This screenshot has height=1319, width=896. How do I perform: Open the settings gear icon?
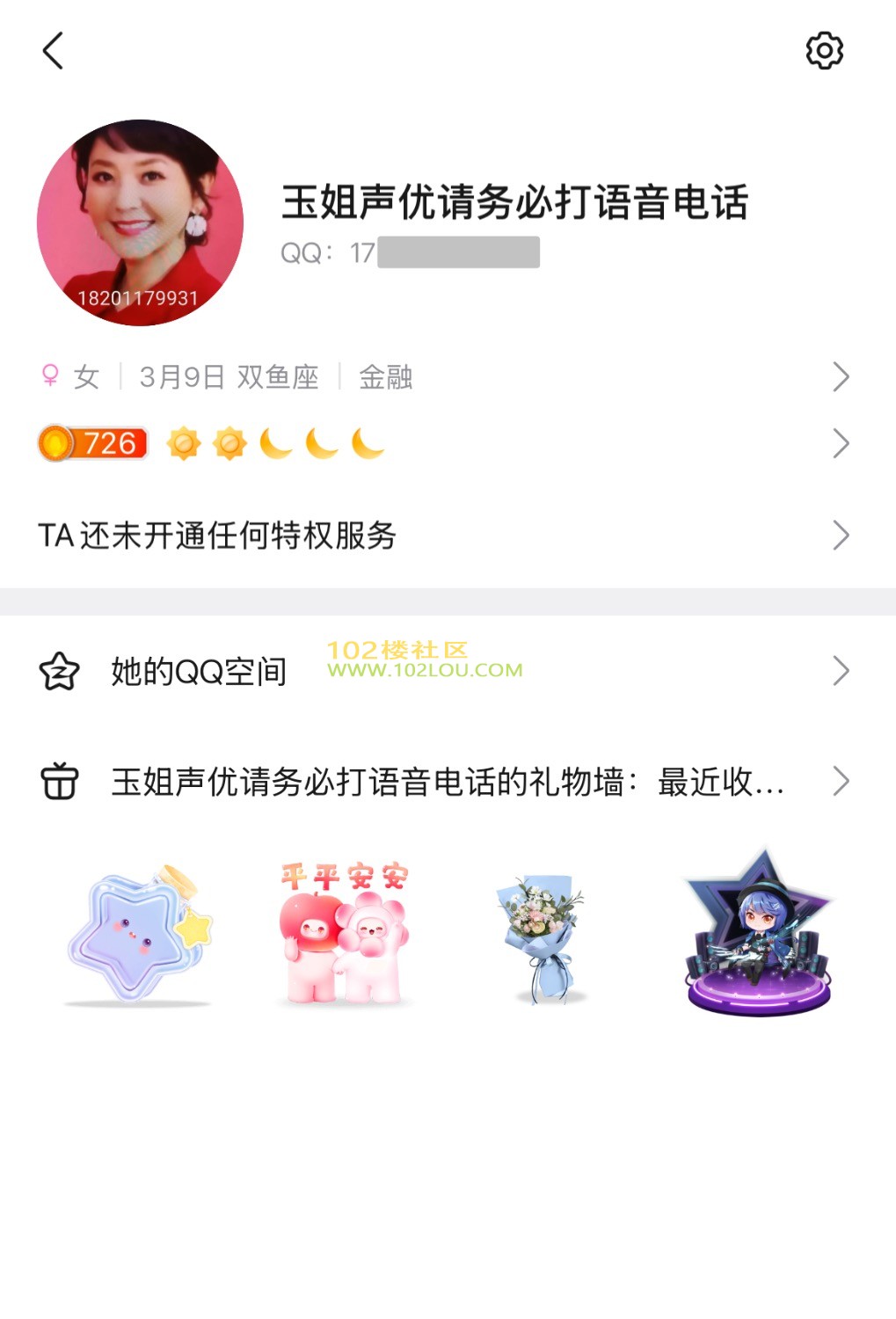coord(824,51)
